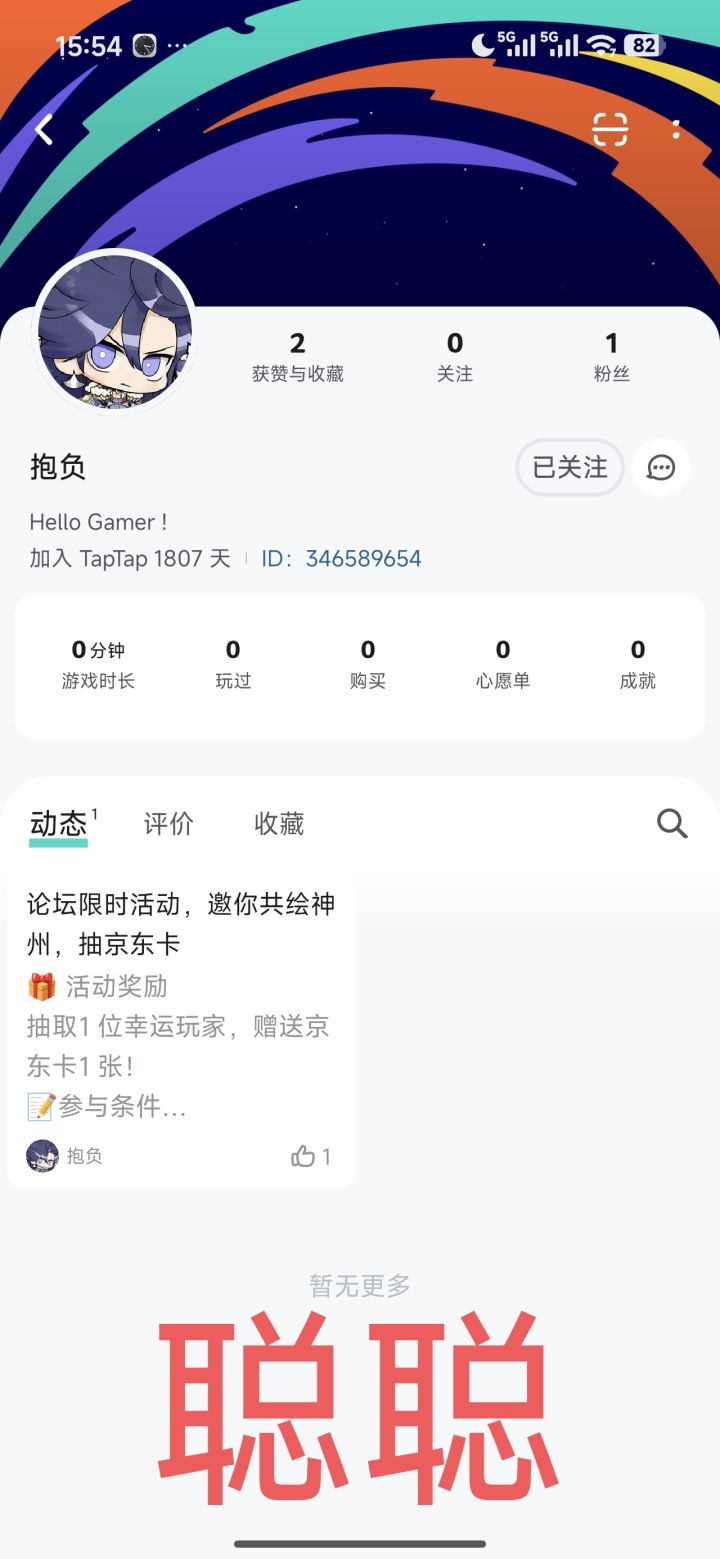Open the 成就 achievements page
This screenshot has width=720, height=1559.
638,665
